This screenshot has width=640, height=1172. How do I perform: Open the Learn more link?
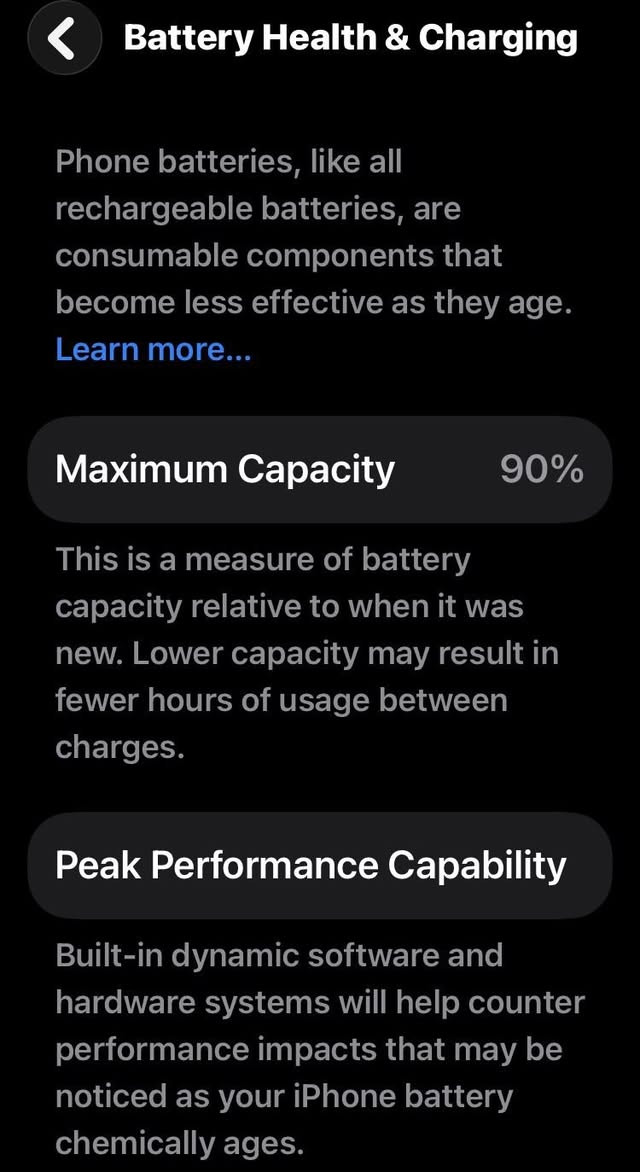(x=153, y=350)
